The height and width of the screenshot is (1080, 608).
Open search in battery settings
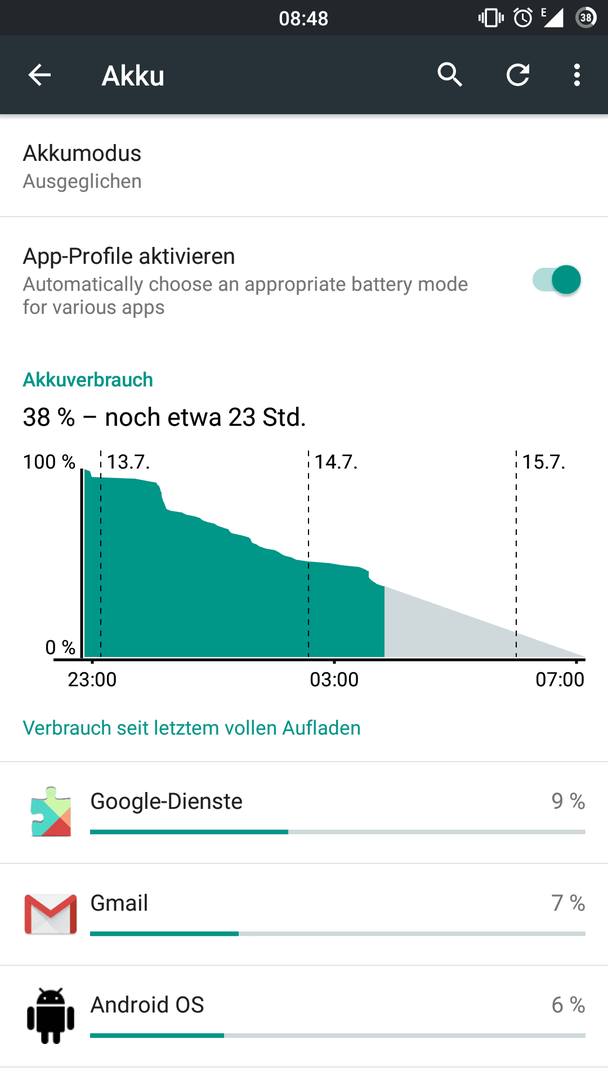[x=450, y=75]
